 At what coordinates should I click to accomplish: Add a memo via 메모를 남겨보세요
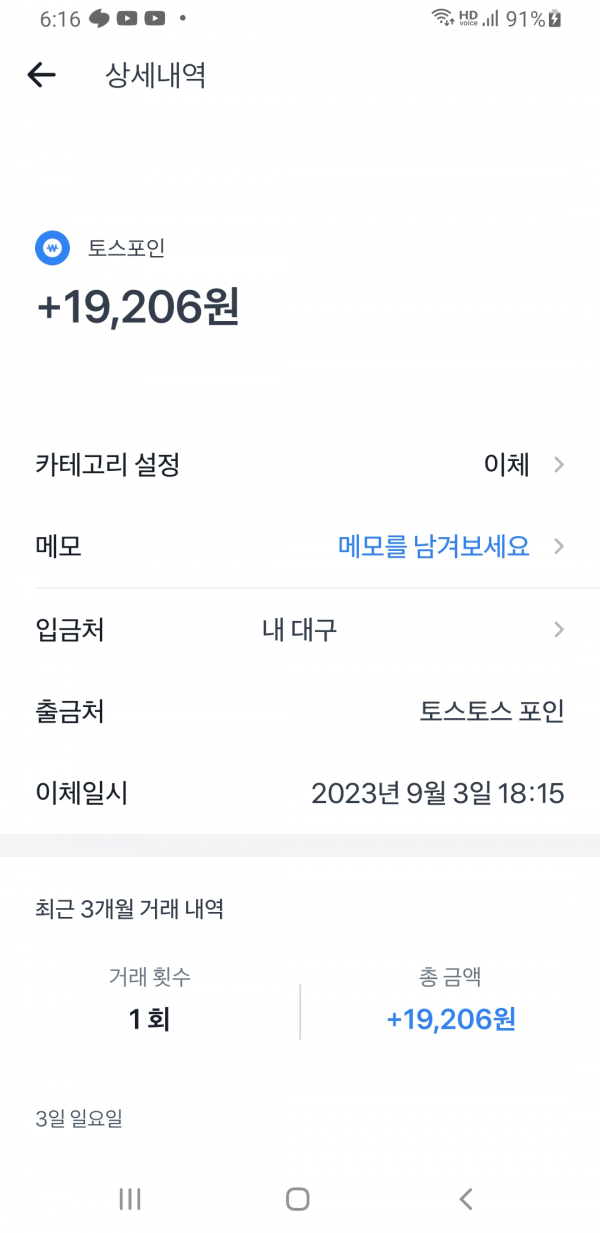pyautogui.click(x=434, y=547)
